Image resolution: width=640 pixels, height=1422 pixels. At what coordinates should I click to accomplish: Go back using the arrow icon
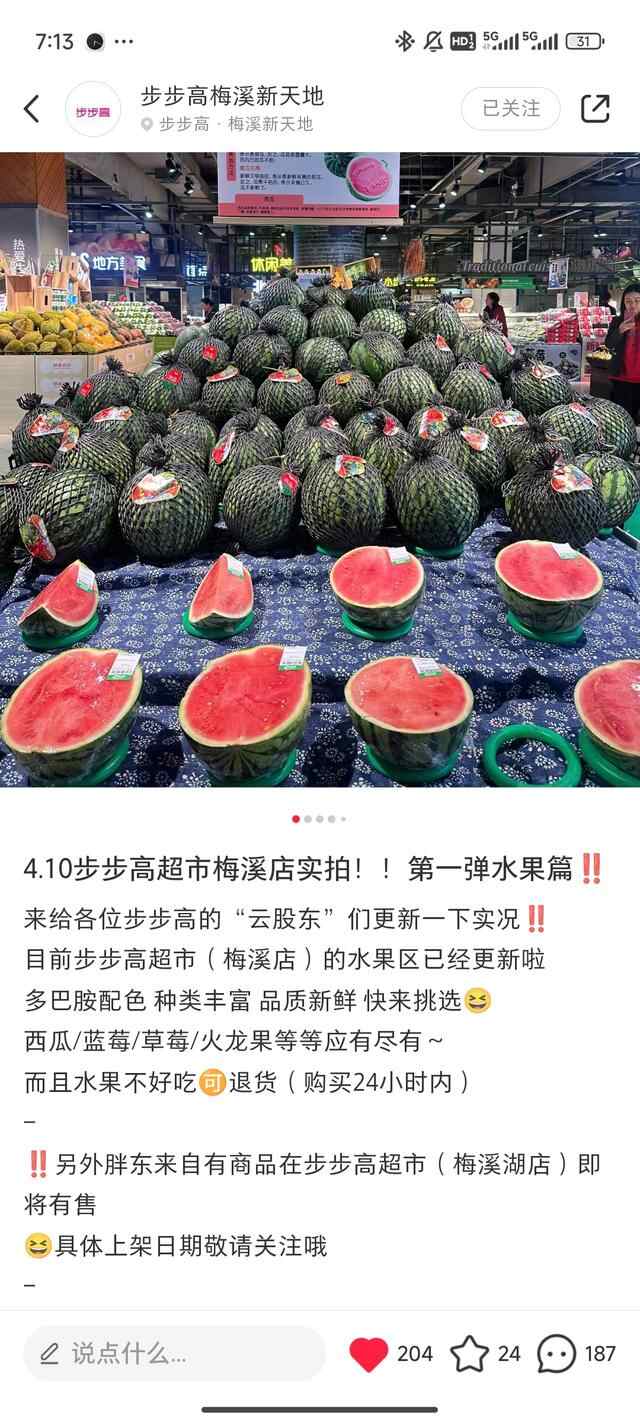pos(32,109)
